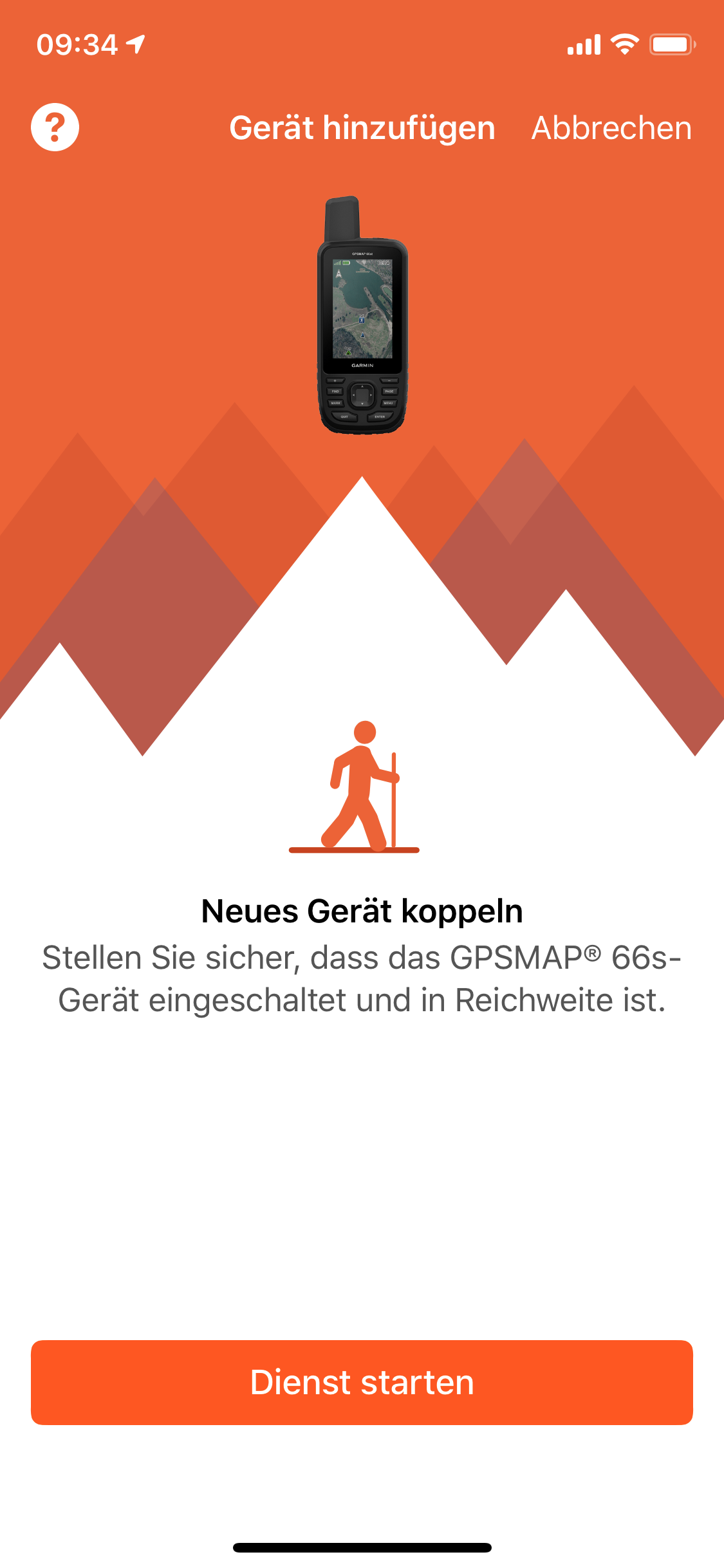
Task: Start pairing with Dienst starten button
Action: (x=362, y=1383)
